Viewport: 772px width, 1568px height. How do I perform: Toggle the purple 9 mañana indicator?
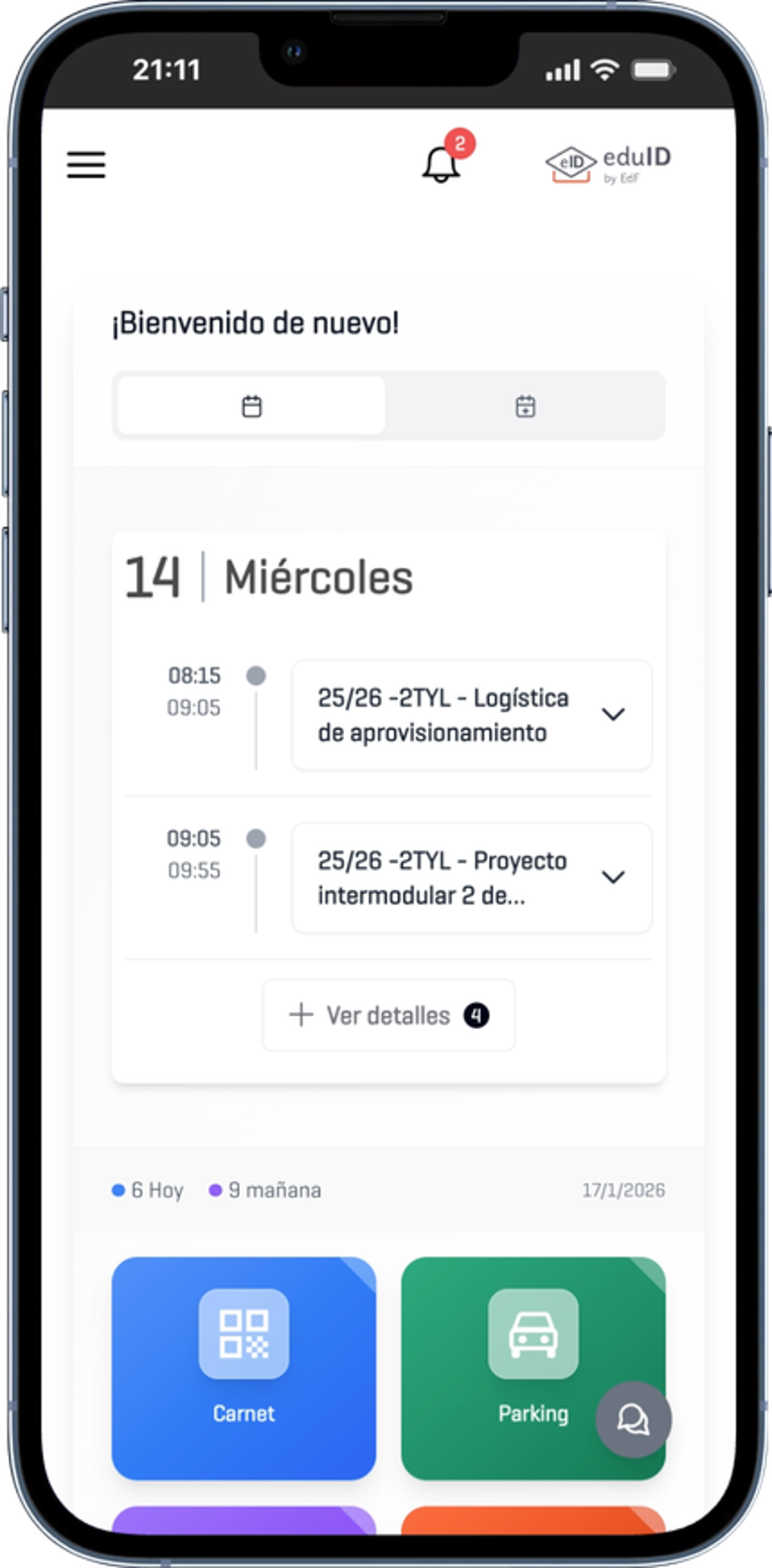[x=267, y=1189]
